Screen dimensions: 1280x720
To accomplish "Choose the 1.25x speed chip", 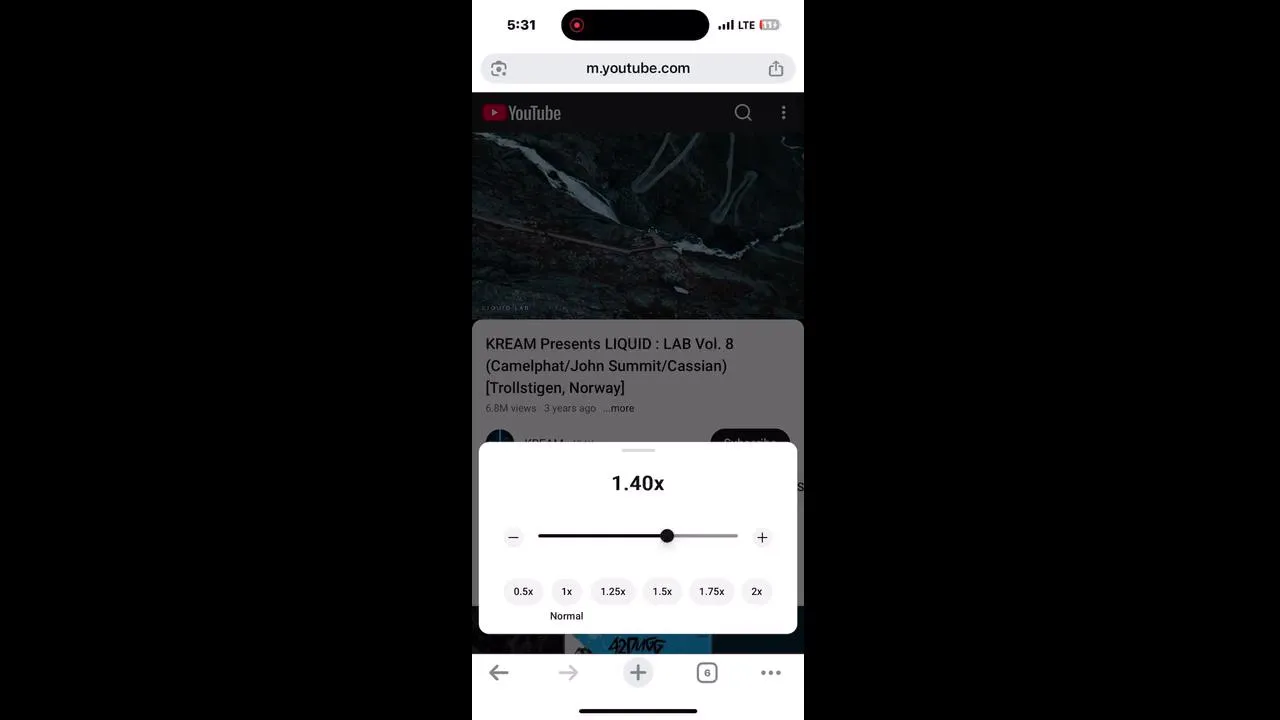I will click(613, 591).
